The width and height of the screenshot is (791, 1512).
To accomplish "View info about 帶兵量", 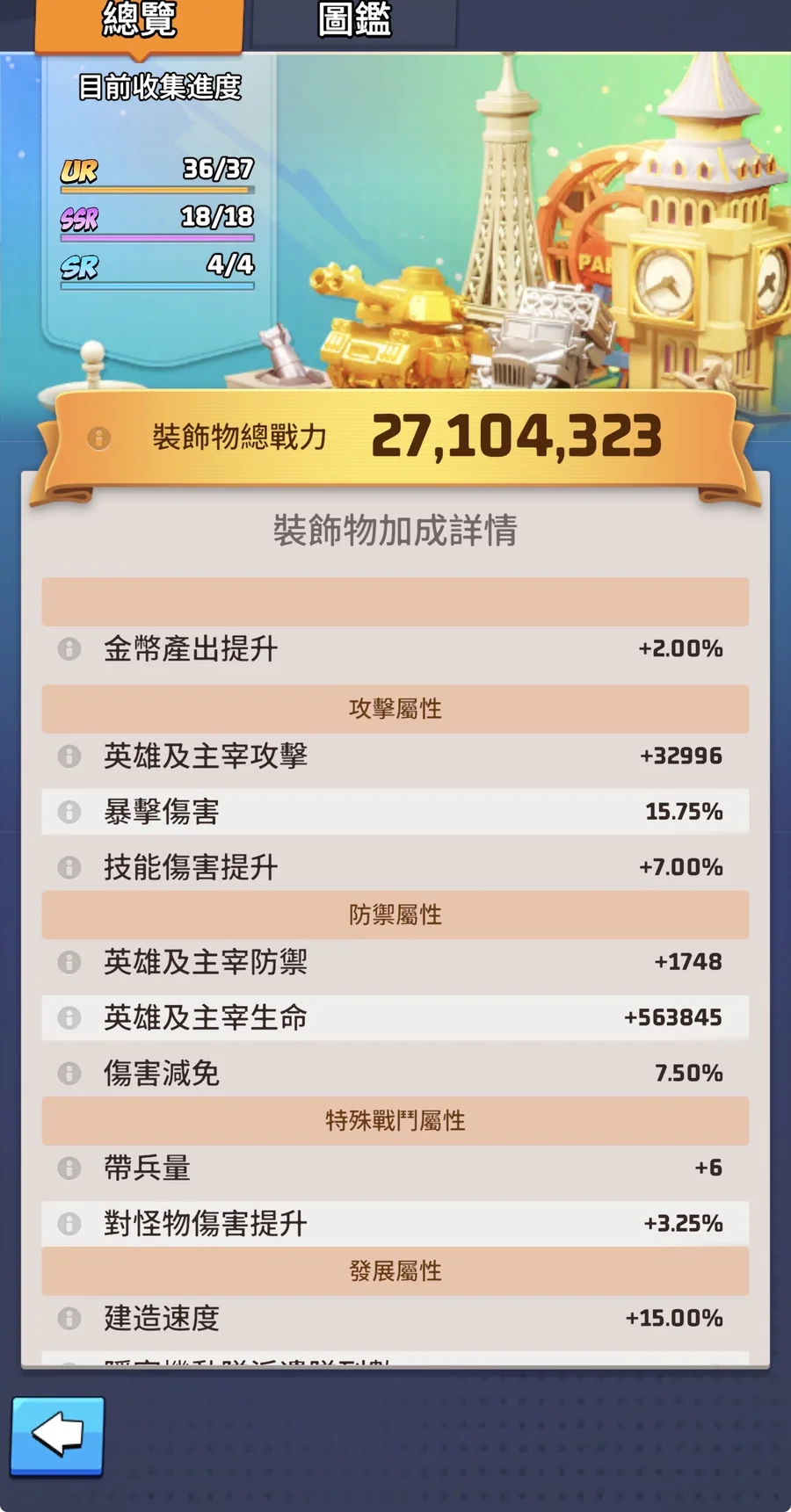I will tap(69, 1168).
